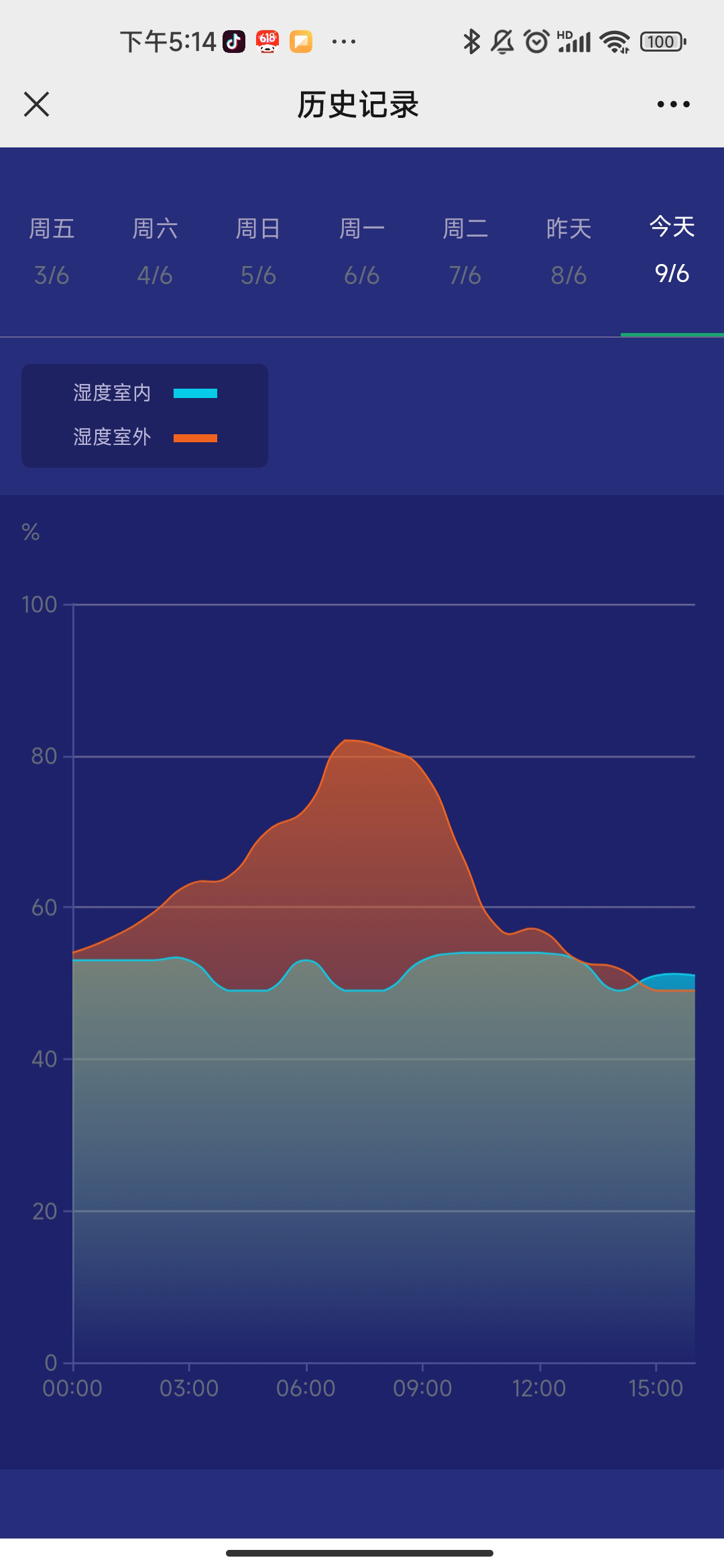Open the three-dot overflow menu
The image size is (724, 1568).
click(673, 105)
